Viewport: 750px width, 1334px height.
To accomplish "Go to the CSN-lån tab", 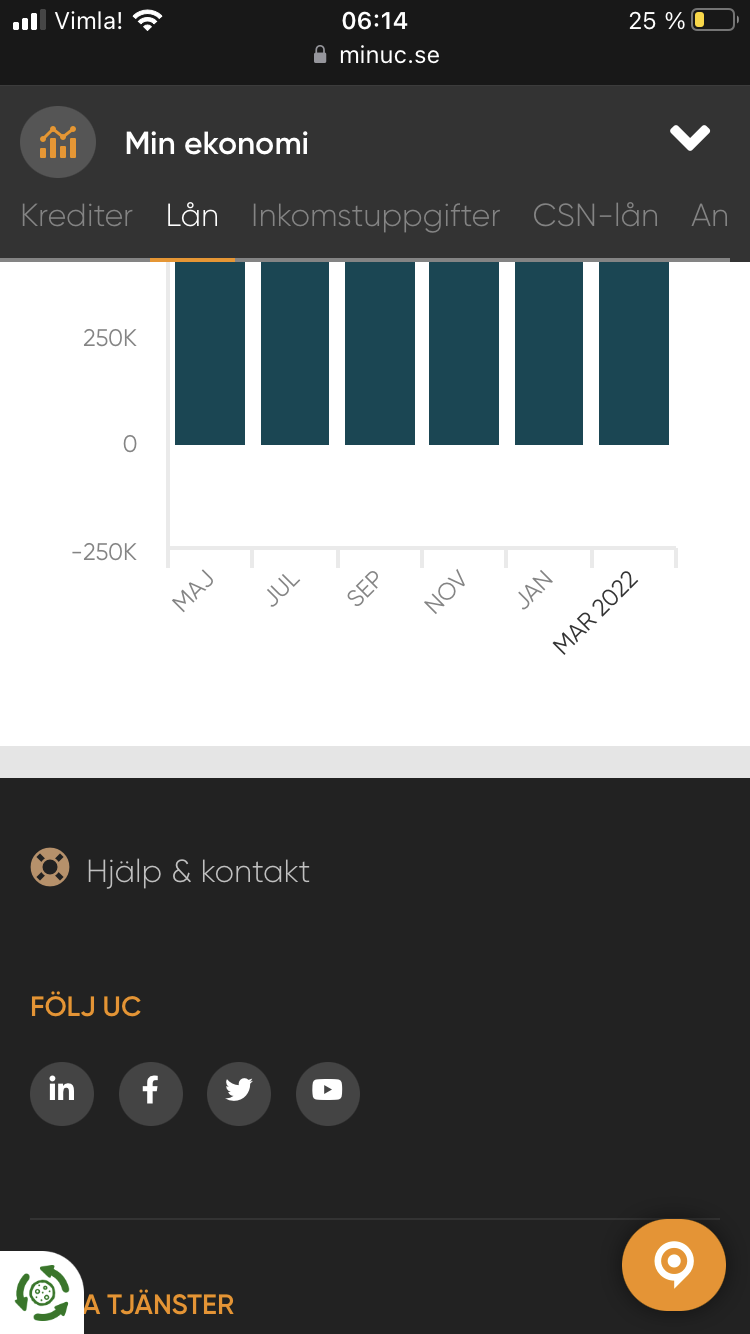I will point(595,216).
